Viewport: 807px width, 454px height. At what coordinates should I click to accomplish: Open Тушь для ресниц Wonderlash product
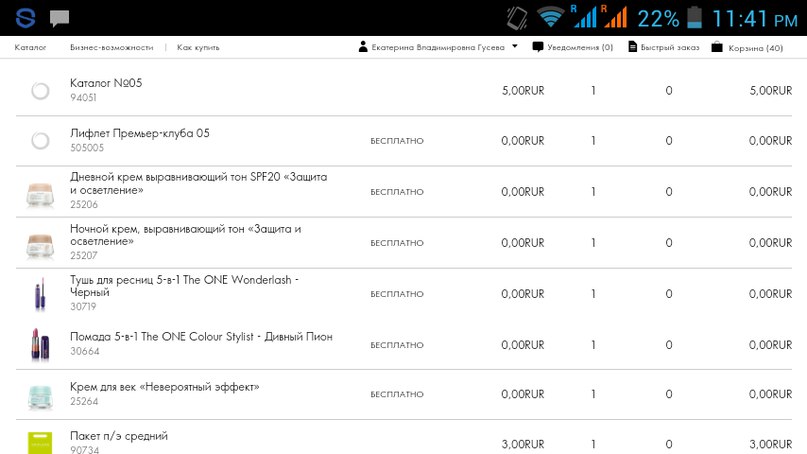click(x=184, y=286)
